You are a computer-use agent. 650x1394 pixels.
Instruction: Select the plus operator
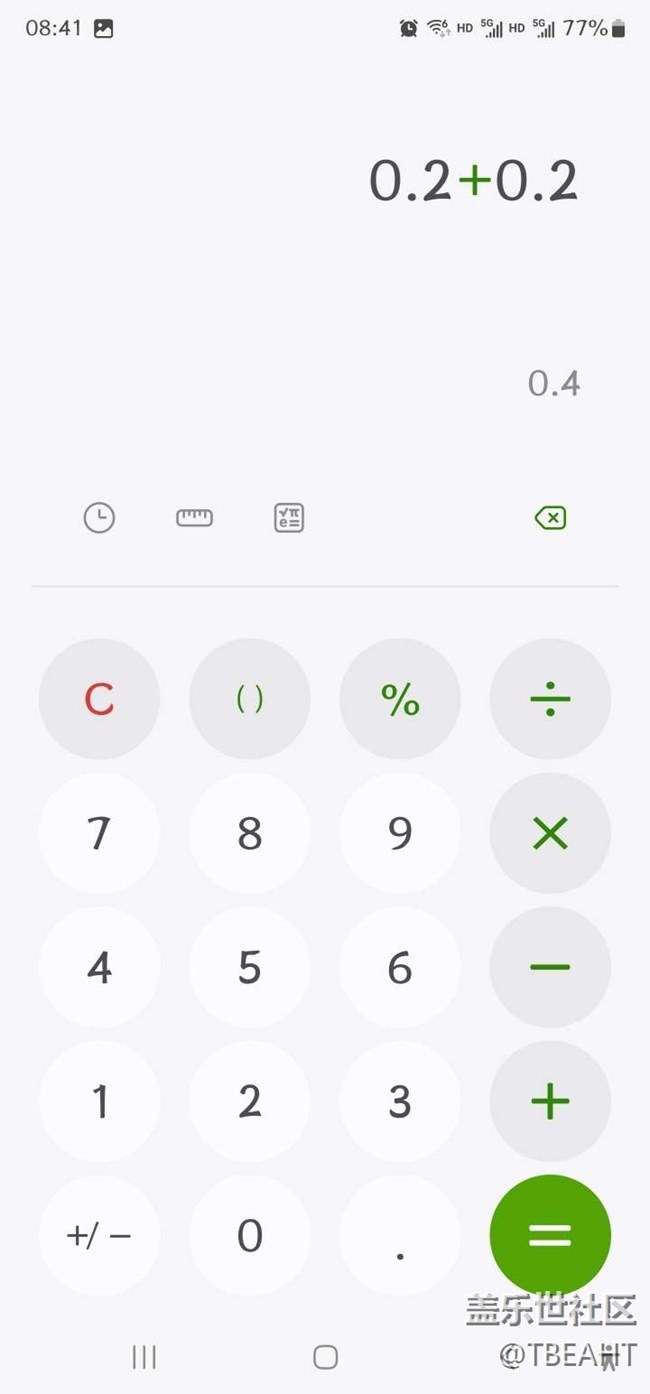pyautogui.click(x=550, y=1101)
